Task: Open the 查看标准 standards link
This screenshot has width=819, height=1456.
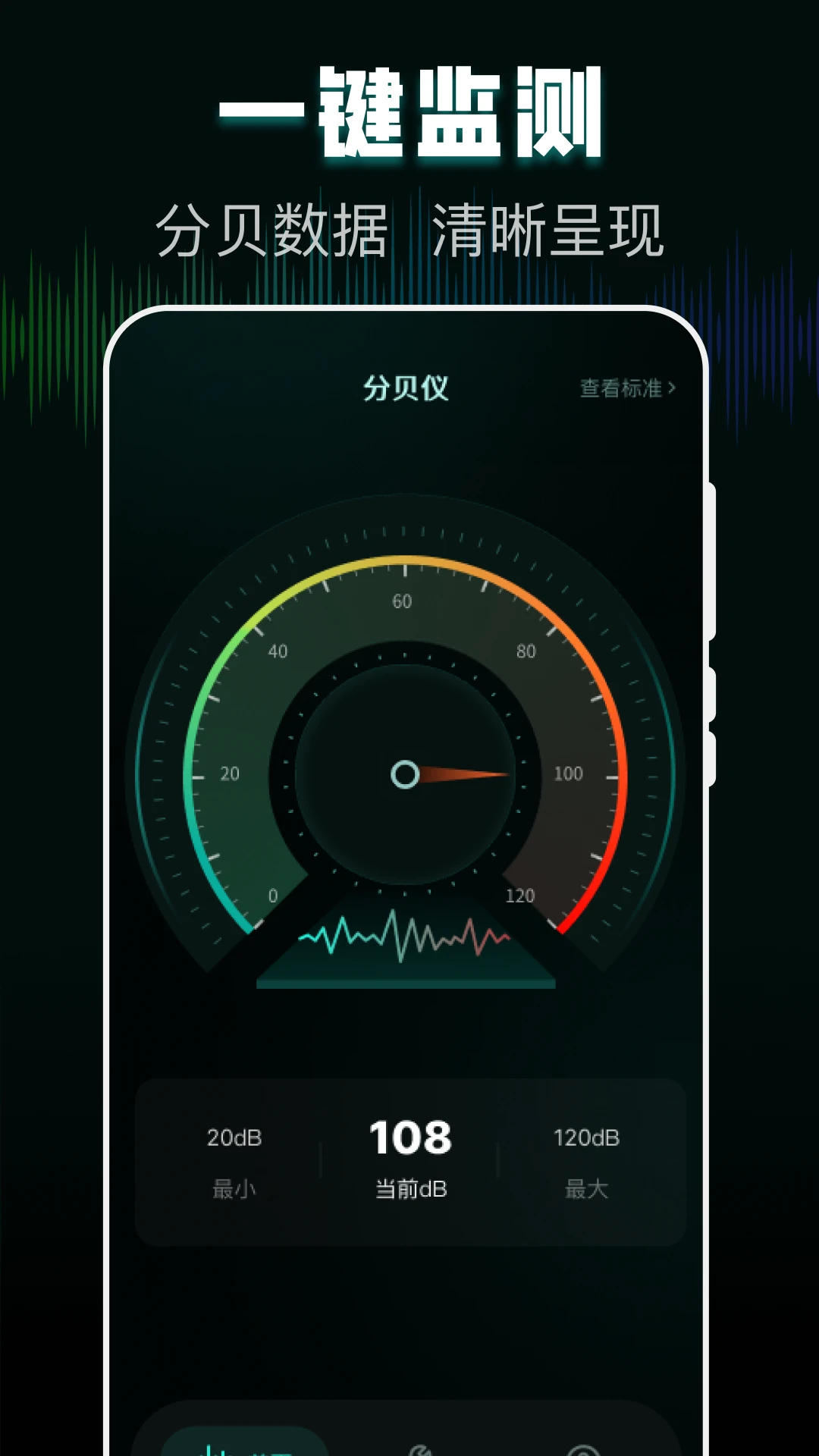Action: 622,388
